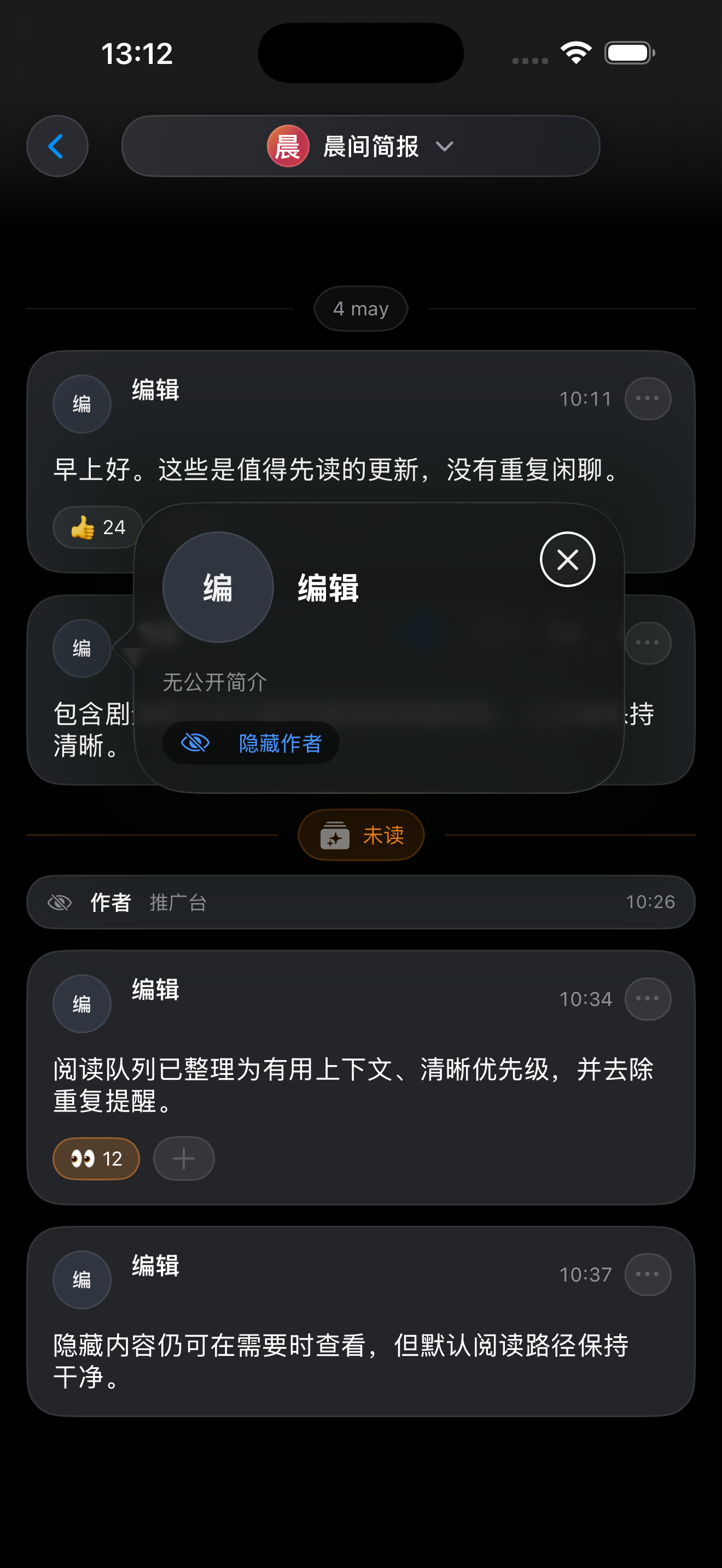Go back using the blue arrow

click(x=57, y=146)
